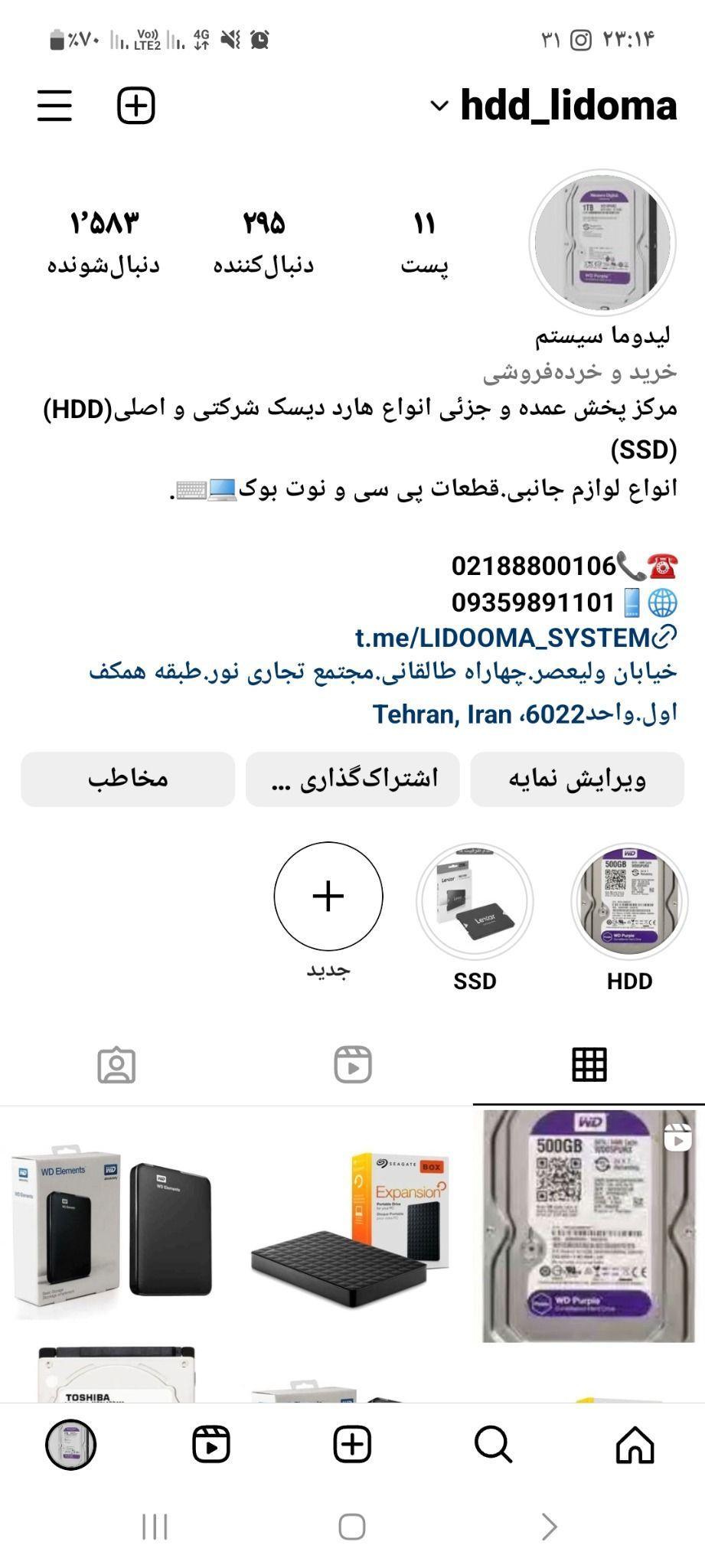The width and height of the screenshot is (705, 1568).
Task: Switch to the Reels tab of the profile
Action: (353, 1065)
